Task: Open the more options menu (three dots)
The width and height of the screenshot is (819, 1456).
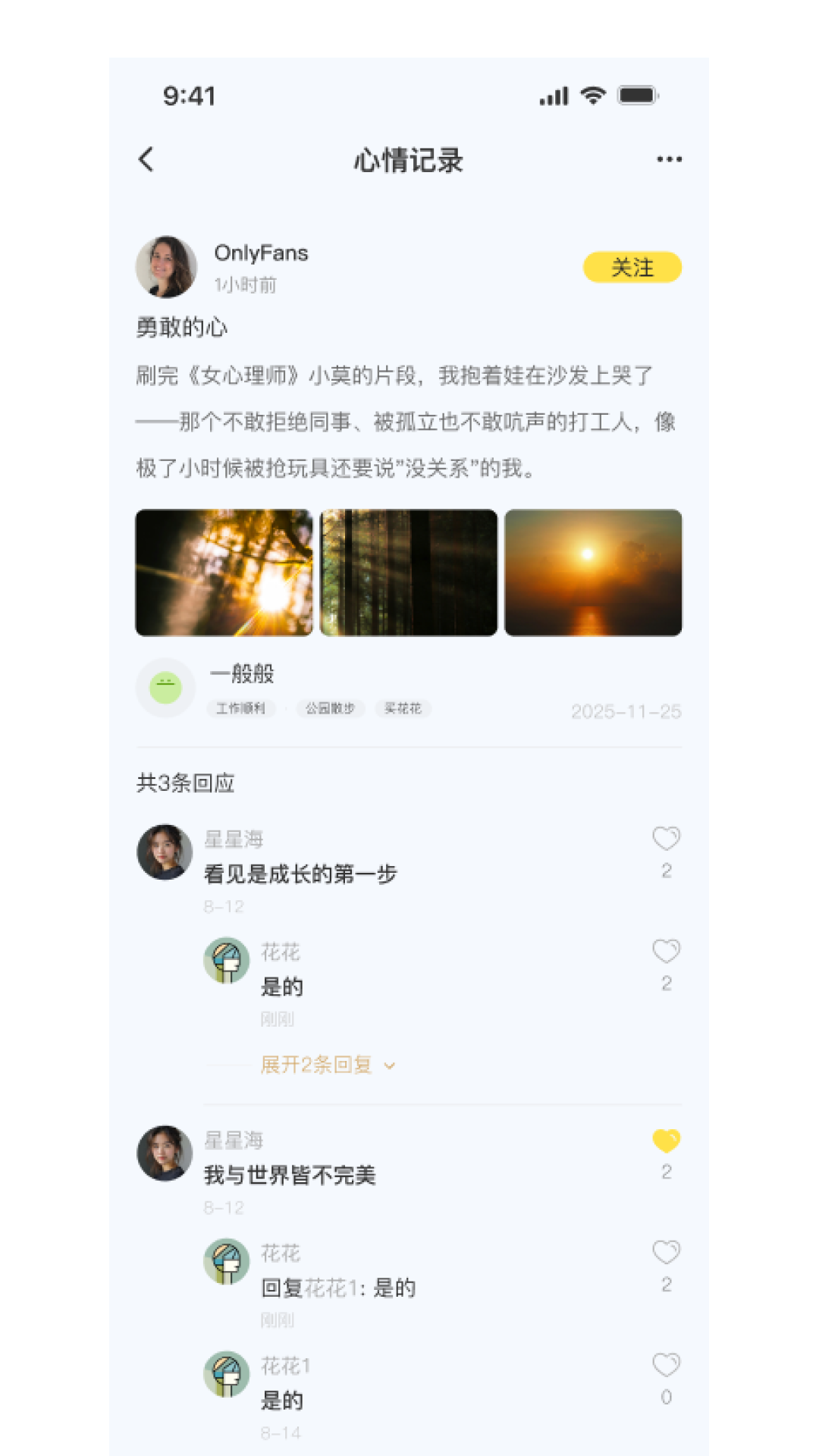Action: [668, 159]
